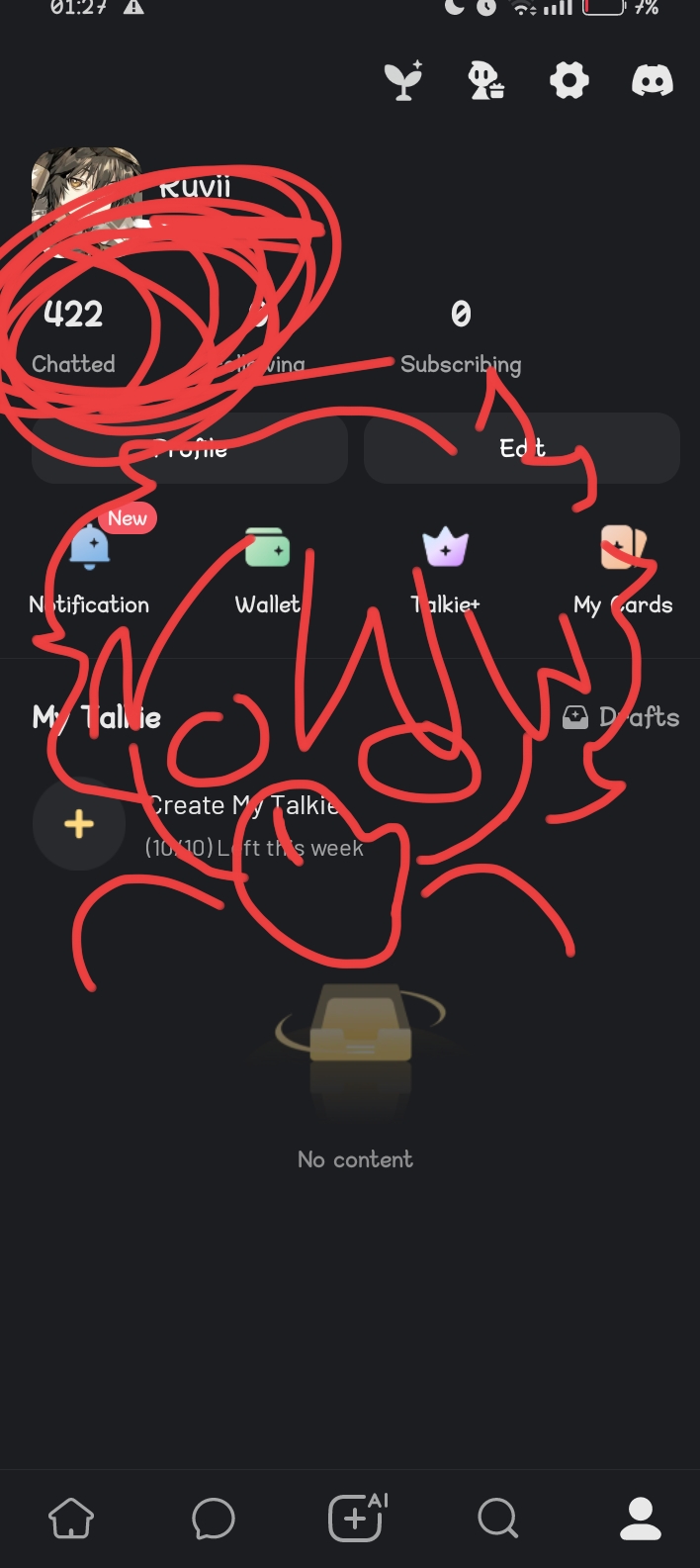Switch to the Chats tab

click(x=214, y=1518)
